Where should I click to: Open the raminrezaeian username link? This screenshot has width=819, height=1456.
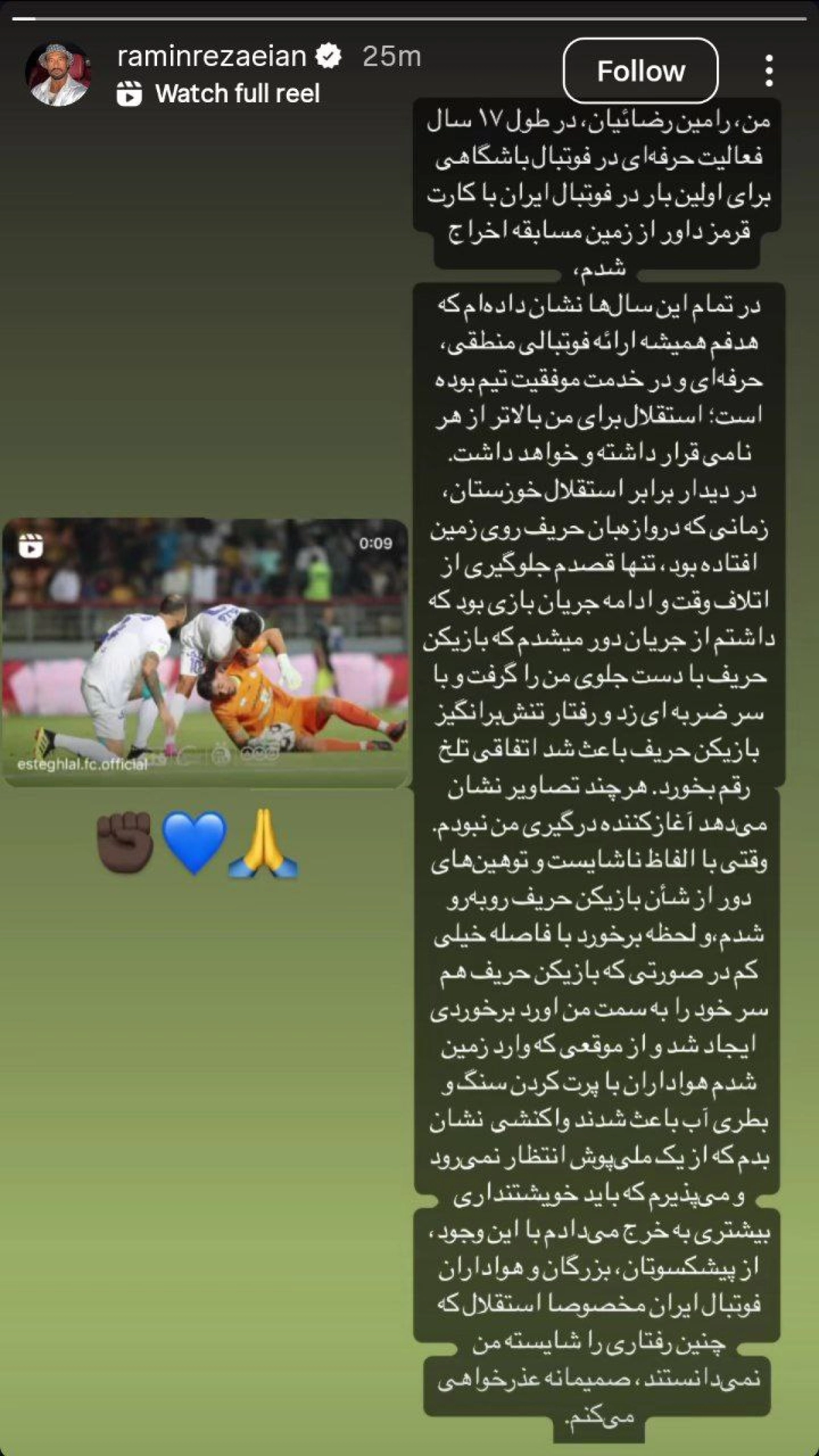(x=212, y=57)
